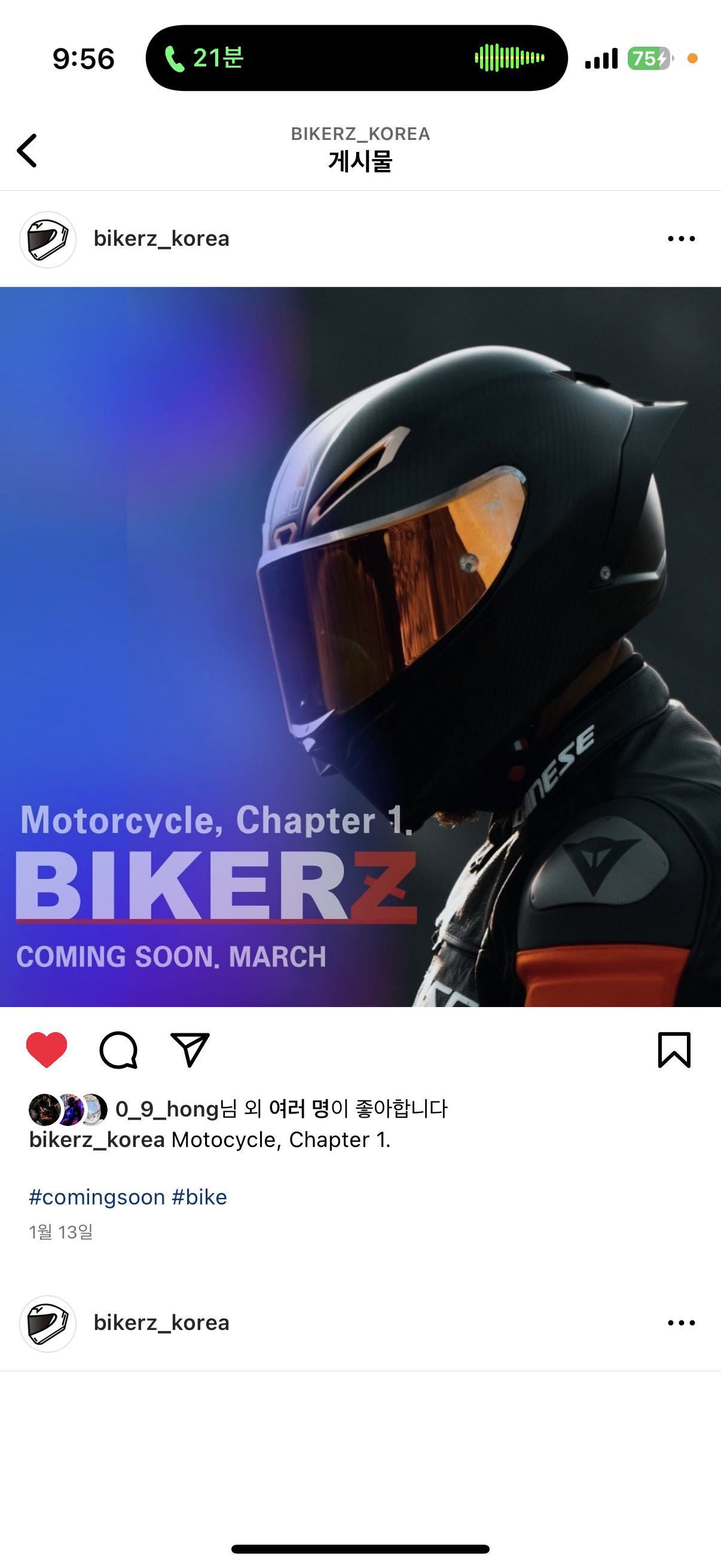The height and width of the screenshot is (1568, 721).
Task: Unlike the BIKERZ post using the heart icon
Action: click(46, 1050)
